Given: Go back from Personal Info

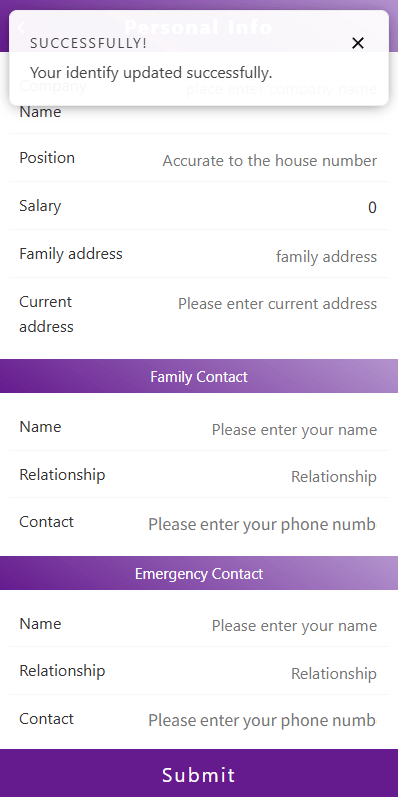Looking at the screenshot, I should click(x=21, y=27).
